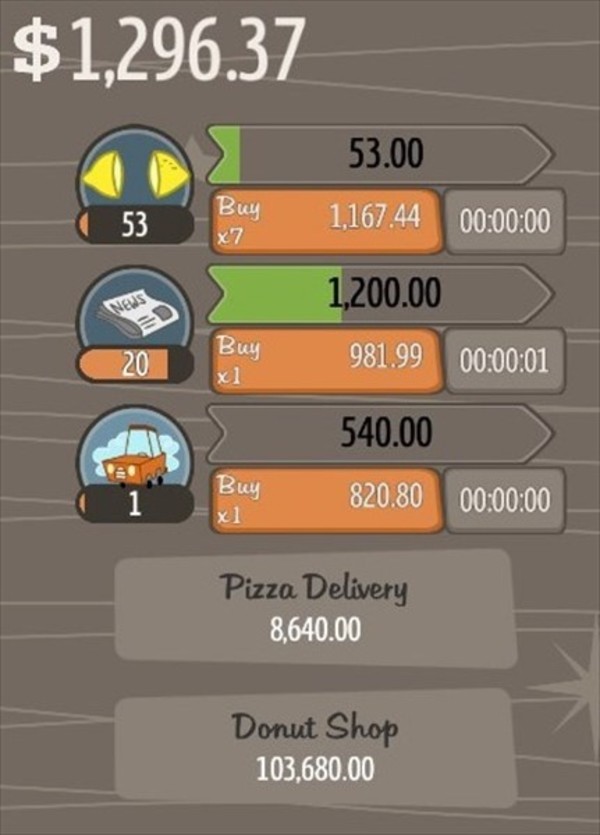
Task: Tap the lemonade stand icon to collect
Action: click(135, 172)
